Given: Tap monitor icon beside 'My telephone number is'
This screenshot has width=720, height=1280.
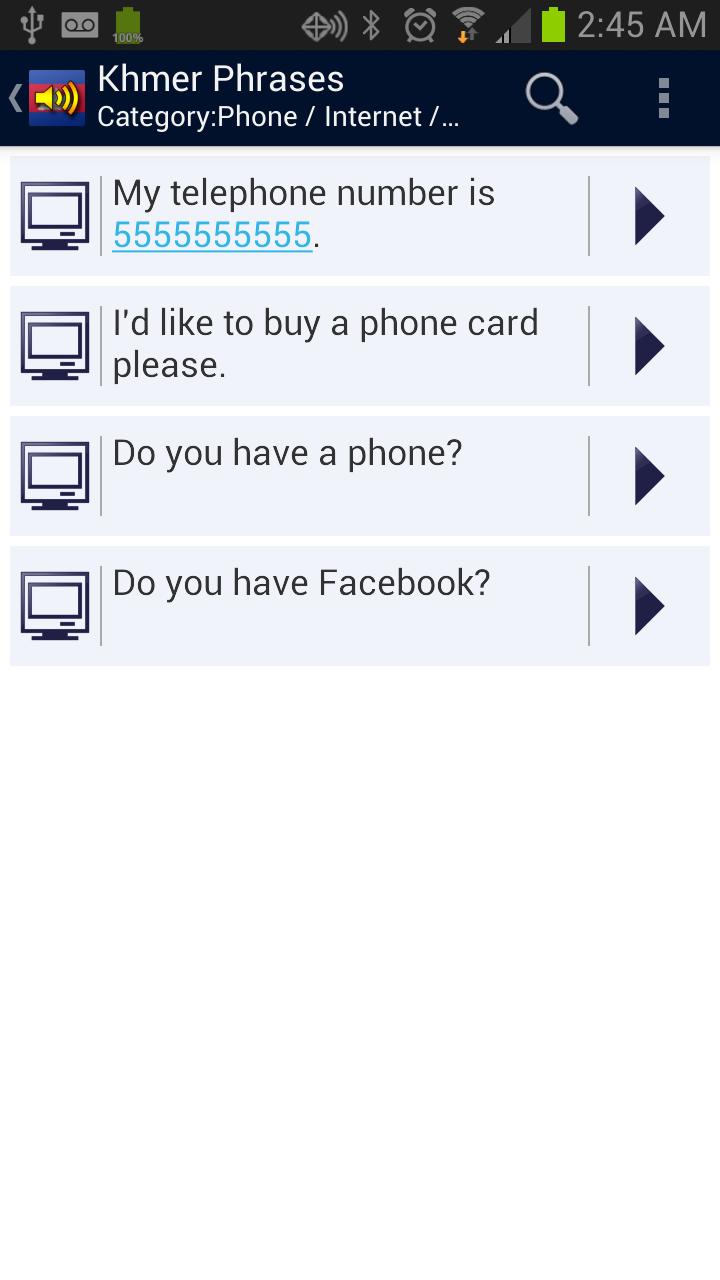Looking at the screenshot, I should [54, 216].
